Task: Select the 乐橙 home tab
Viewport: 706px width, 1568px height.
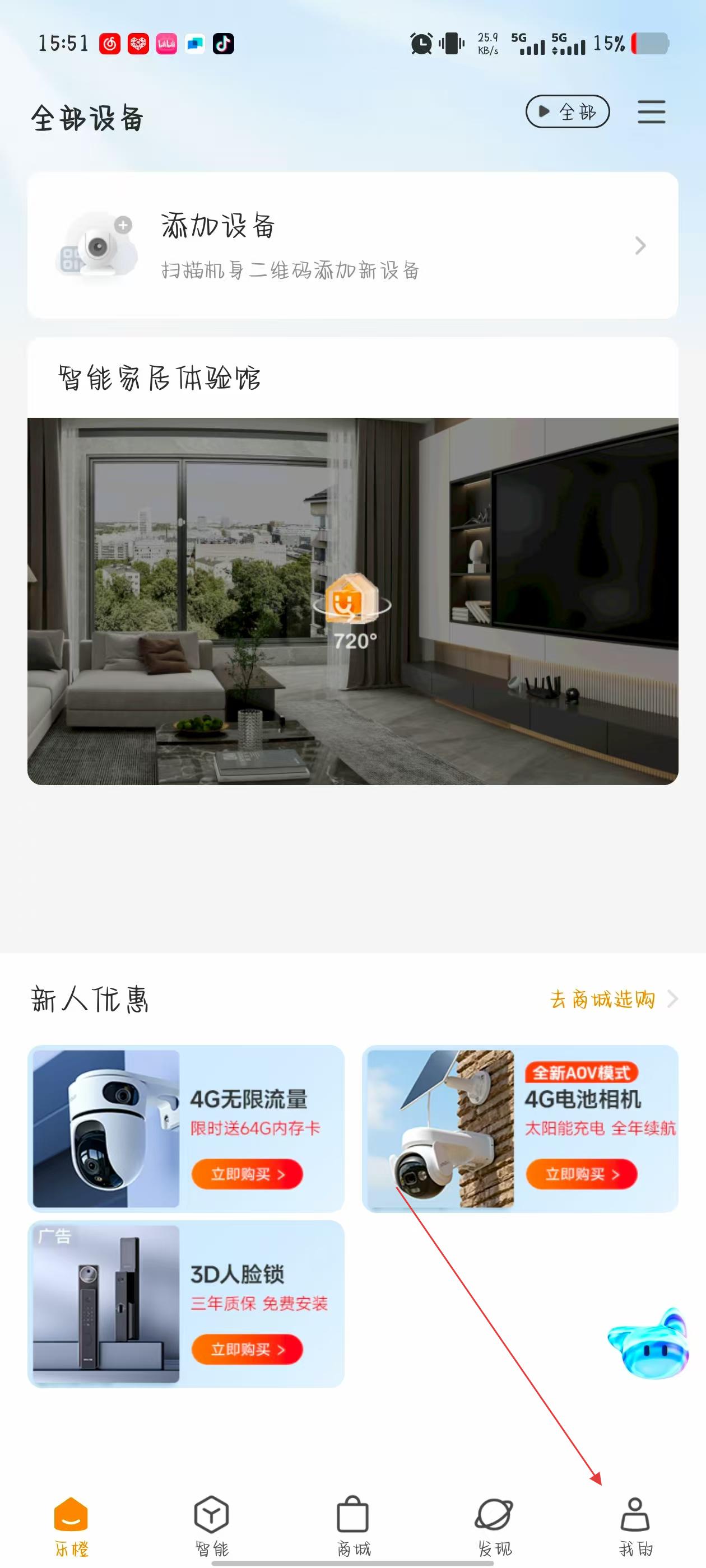Action: pyautogui.click(x=71, y=1526)
